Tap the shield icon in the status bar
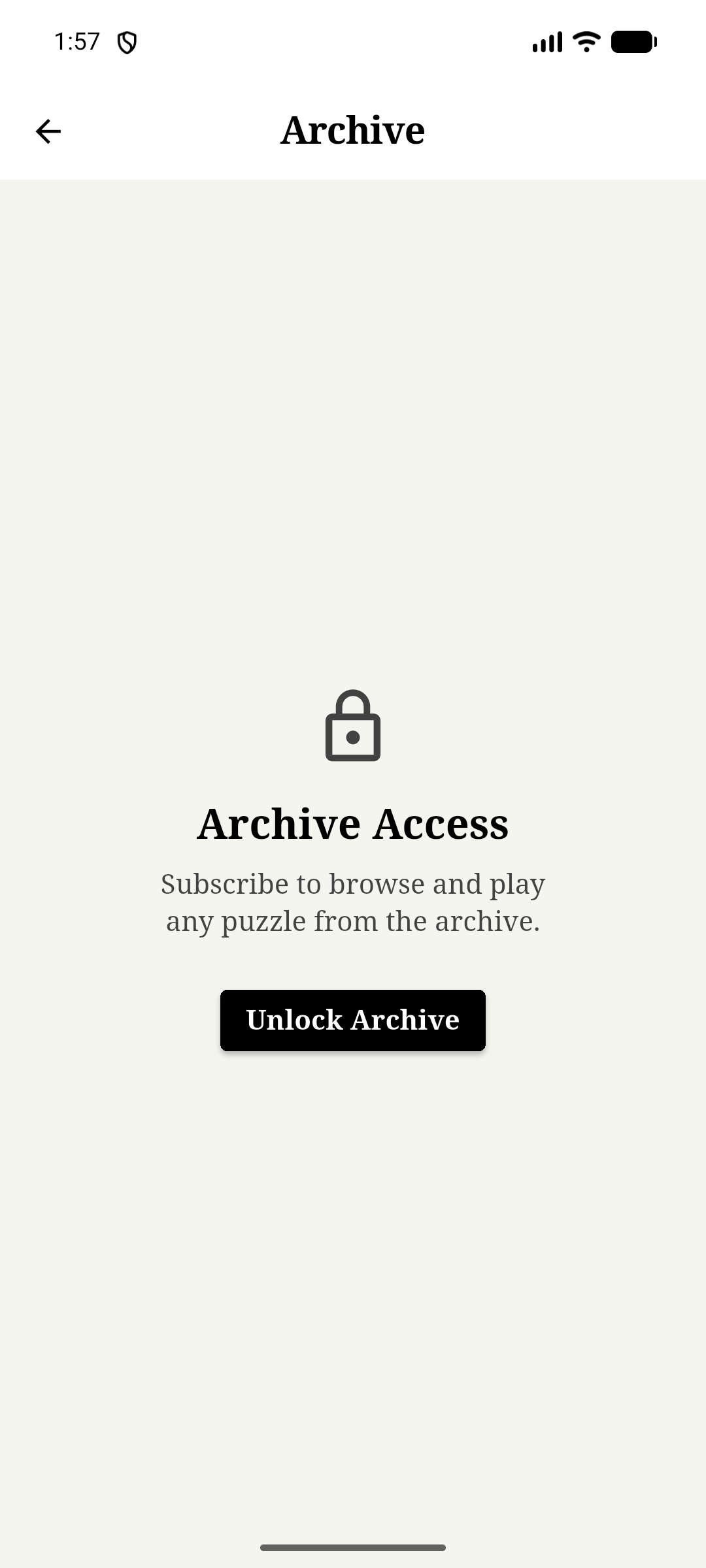The image size is (706, 1568). click(128, 41)
